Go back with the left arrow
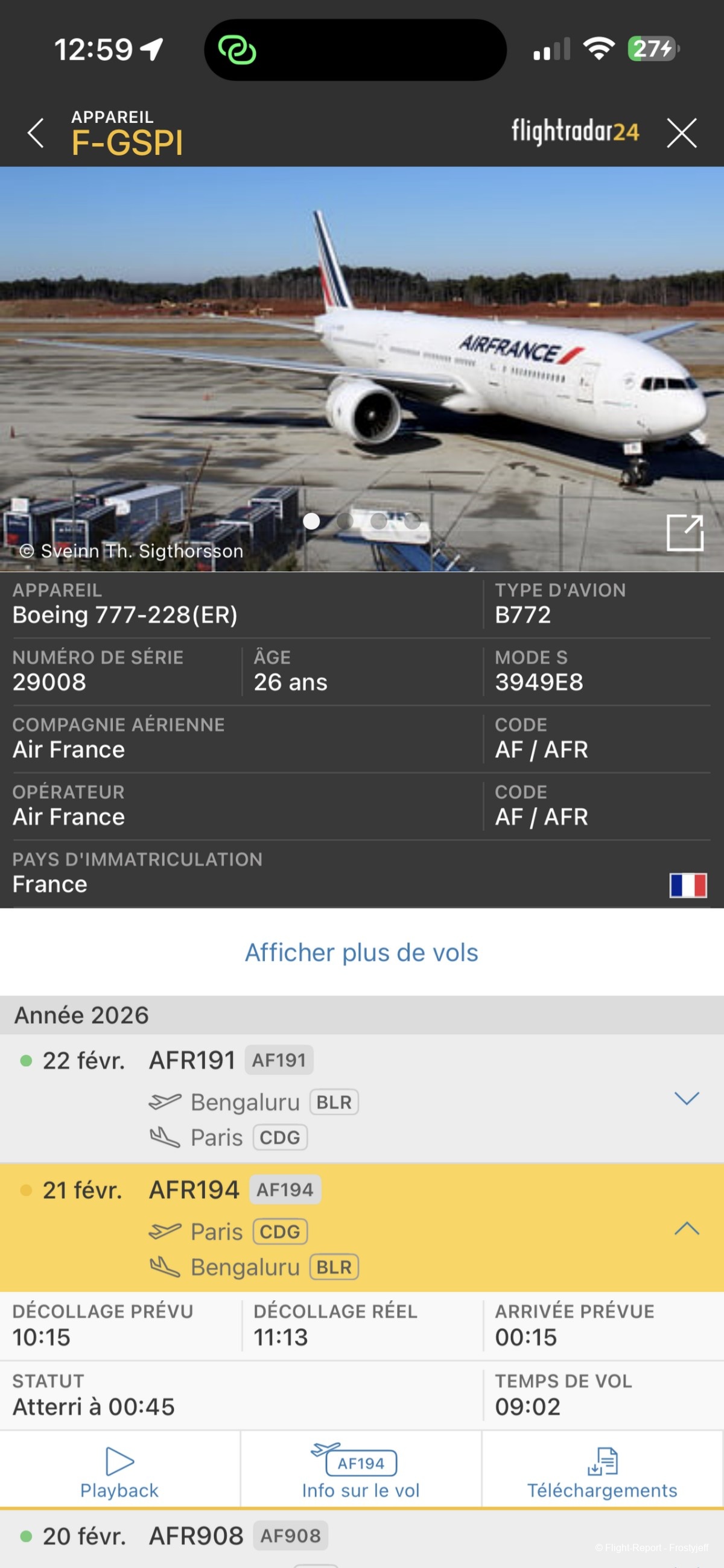Image resolution: width=724 pixels, height=1568 pixels. click(x=36, y=133)
